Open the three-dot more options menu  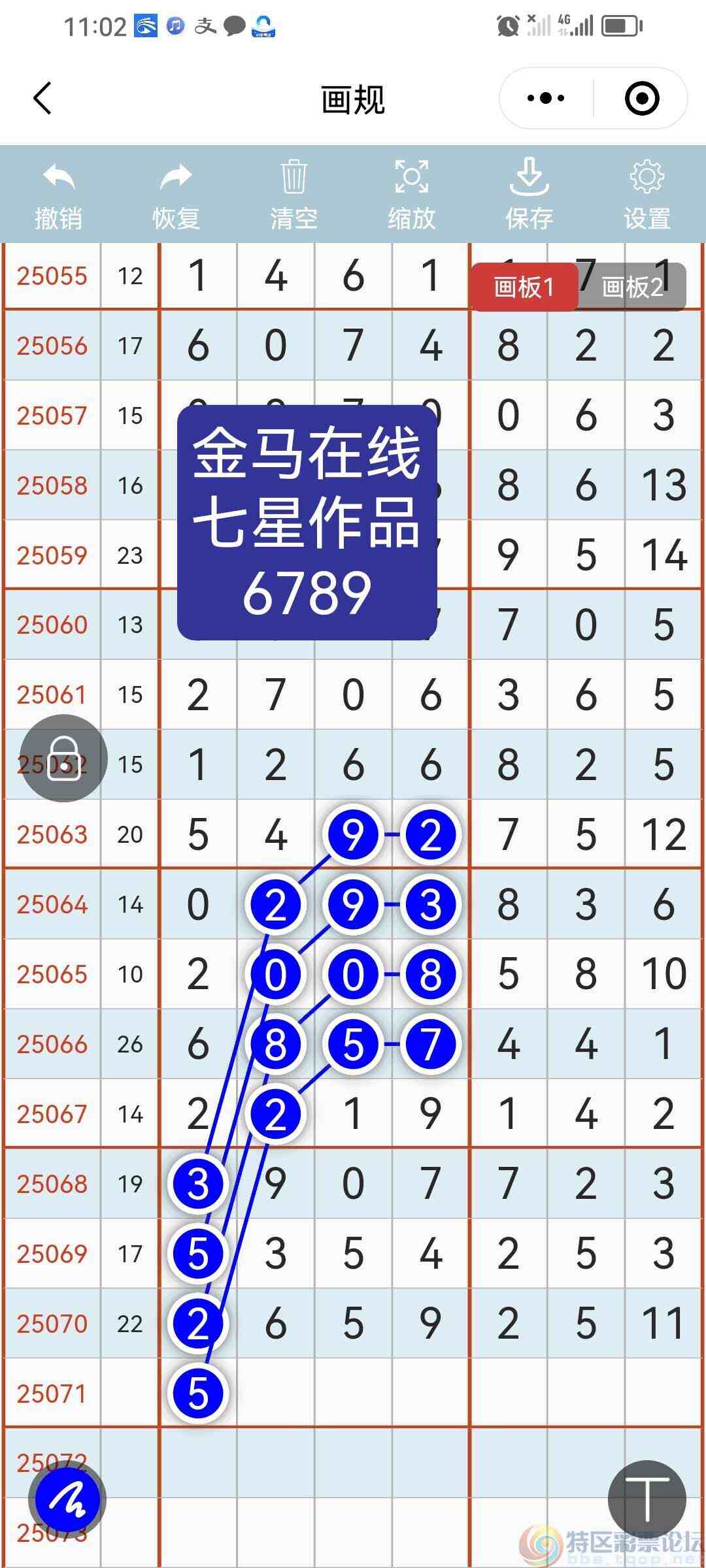[543, 97]
